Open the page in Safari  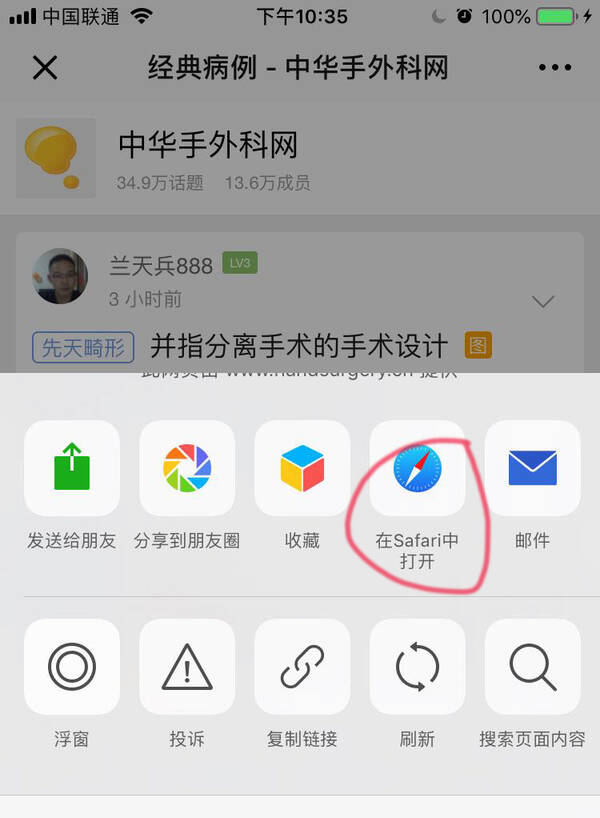point(417,467)
